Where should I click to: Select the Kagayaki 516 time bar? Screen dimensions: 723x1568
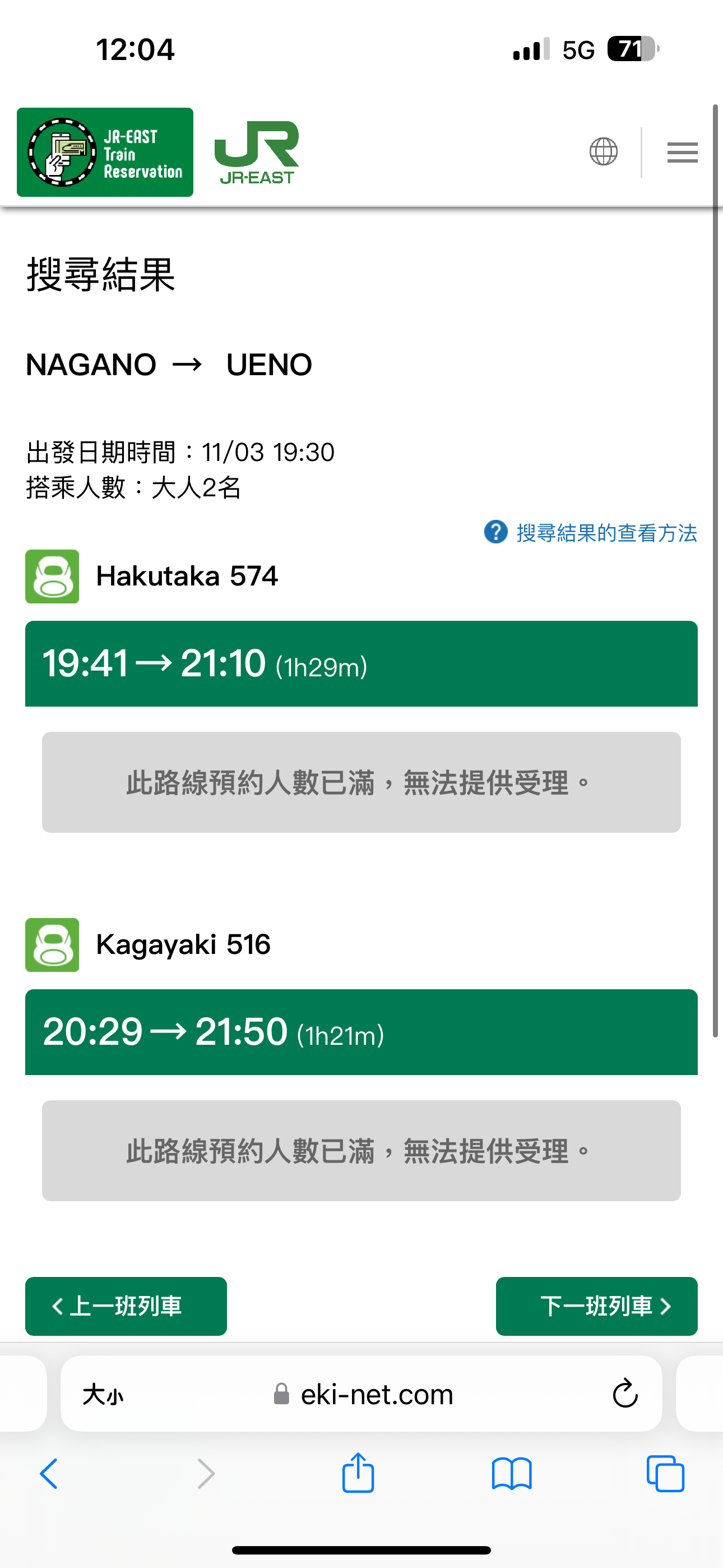coord(361,1032)
